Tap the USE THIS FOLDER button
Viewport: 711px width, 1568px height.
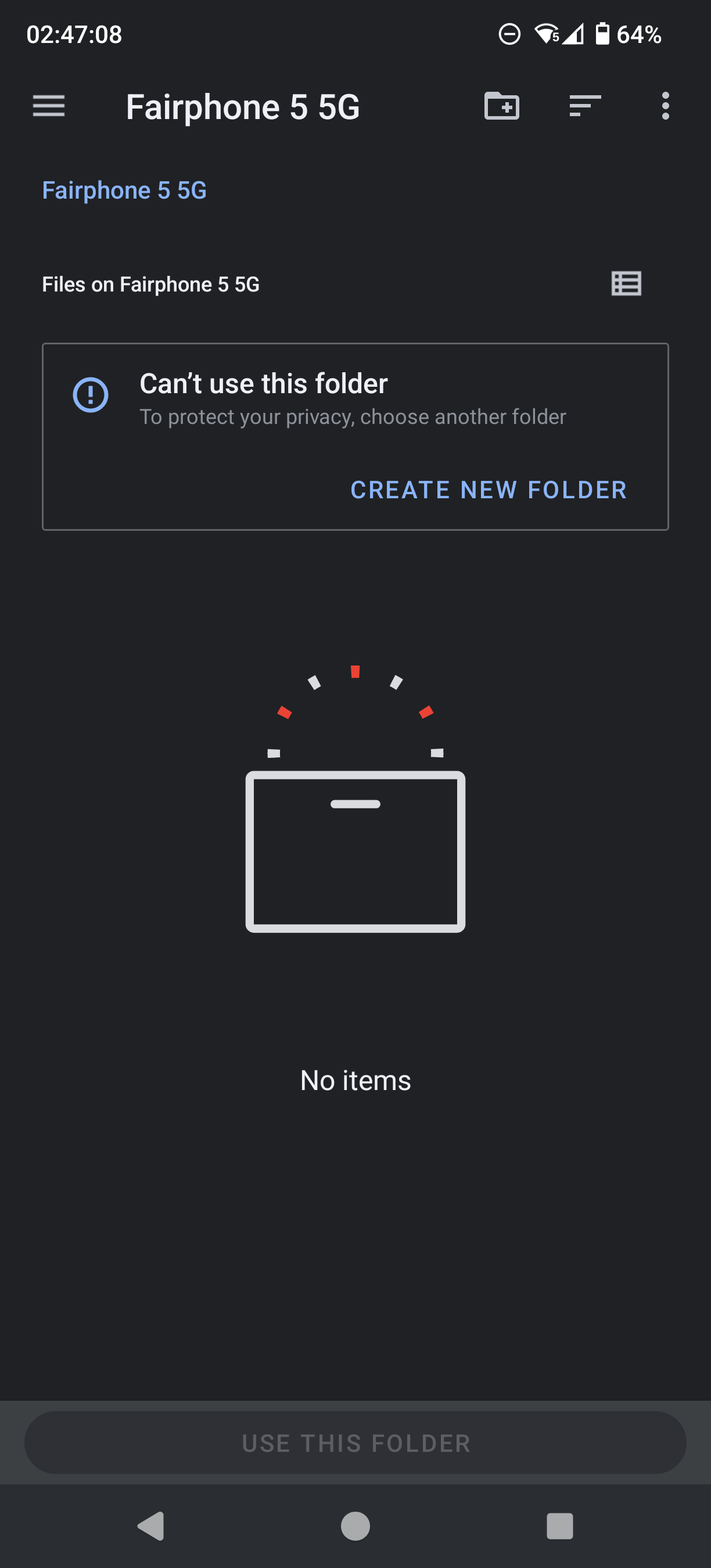click(x=355, y=1443)
